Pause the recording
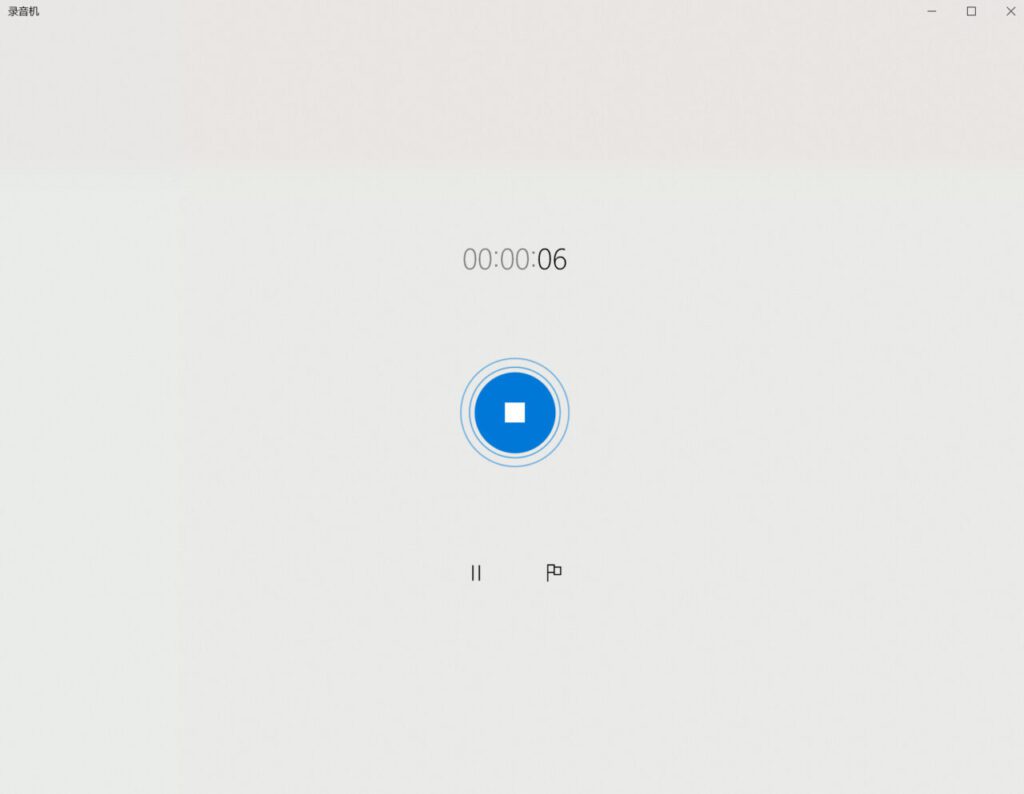Screen dimensions: 1024x794 tap(476, 573)
